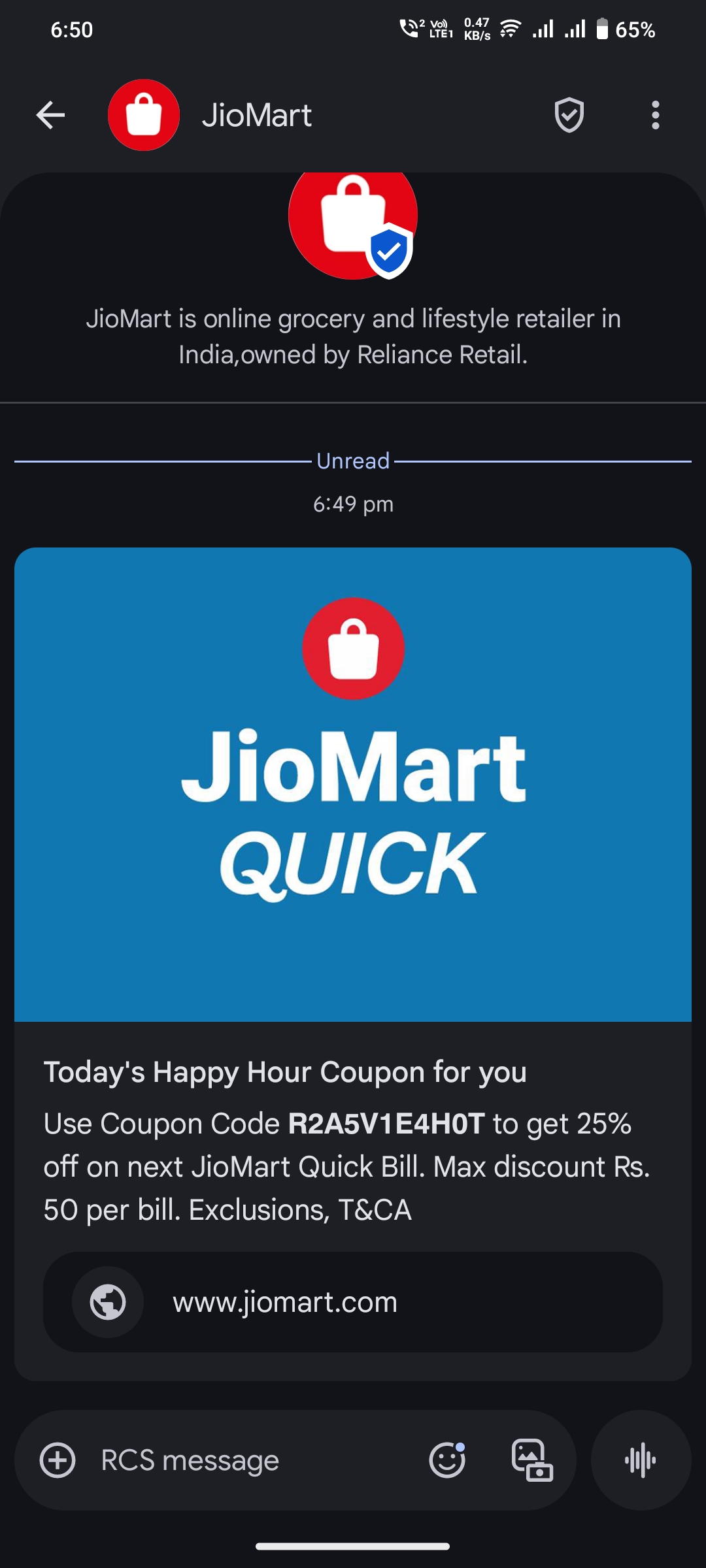Open the JioMart Quick coupon card
This screenshot has height=1568, width=706.
click(x=353, y=784)
